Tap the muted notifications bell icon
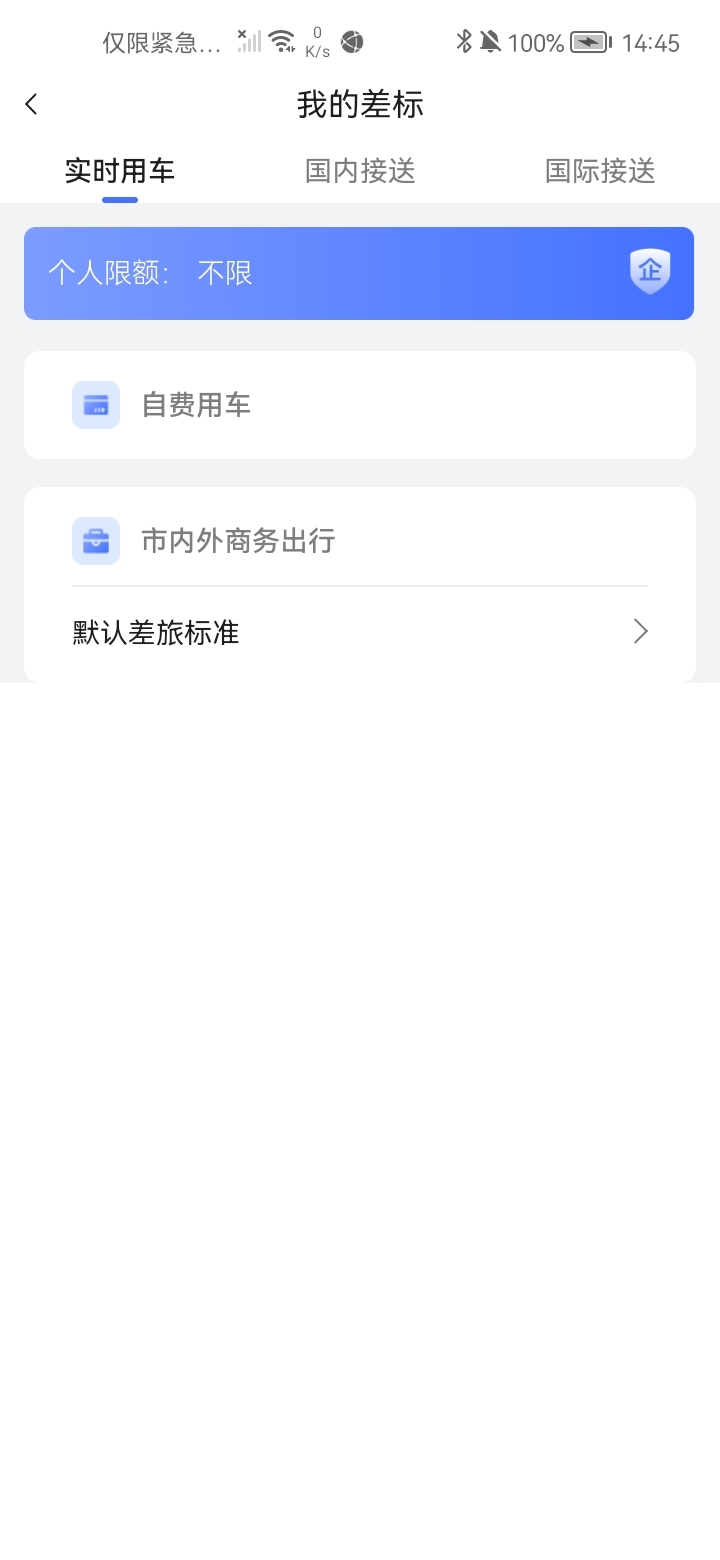The width and height of the screenshot is (720, 1560). coord(490,42)
